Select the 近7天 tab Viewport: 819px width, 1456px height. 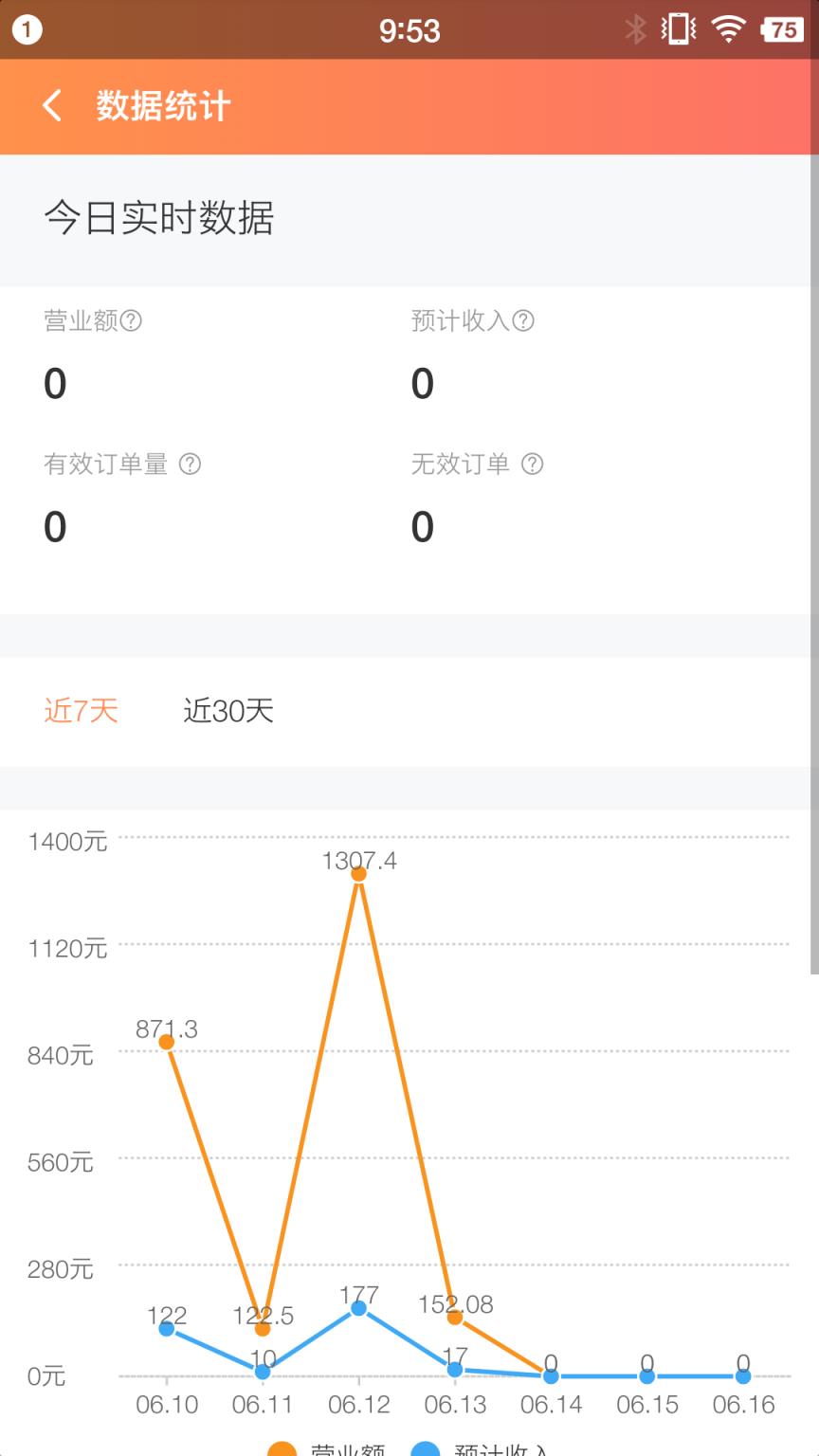(x=81, y=712)
